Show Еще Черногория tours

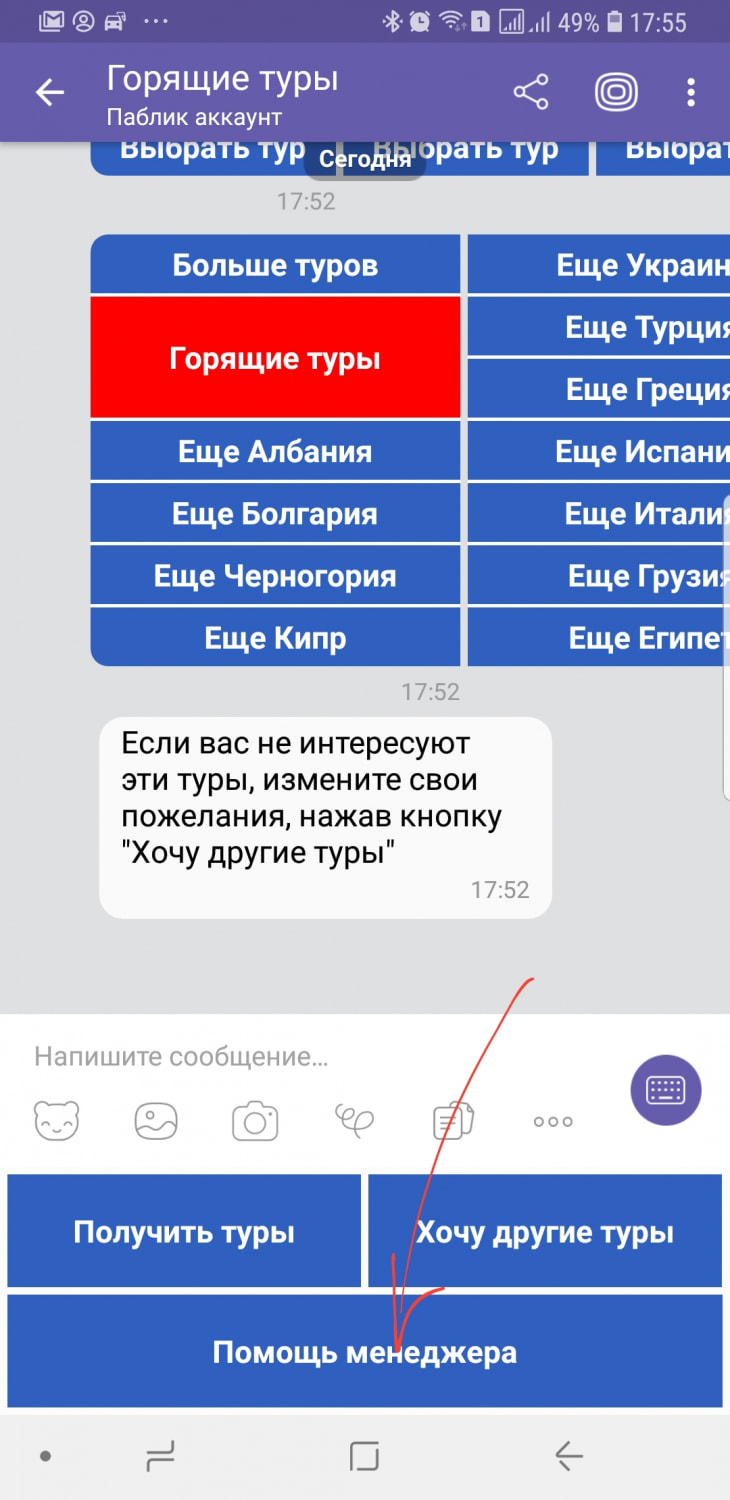pyautogui.click(x=275, y=576)
